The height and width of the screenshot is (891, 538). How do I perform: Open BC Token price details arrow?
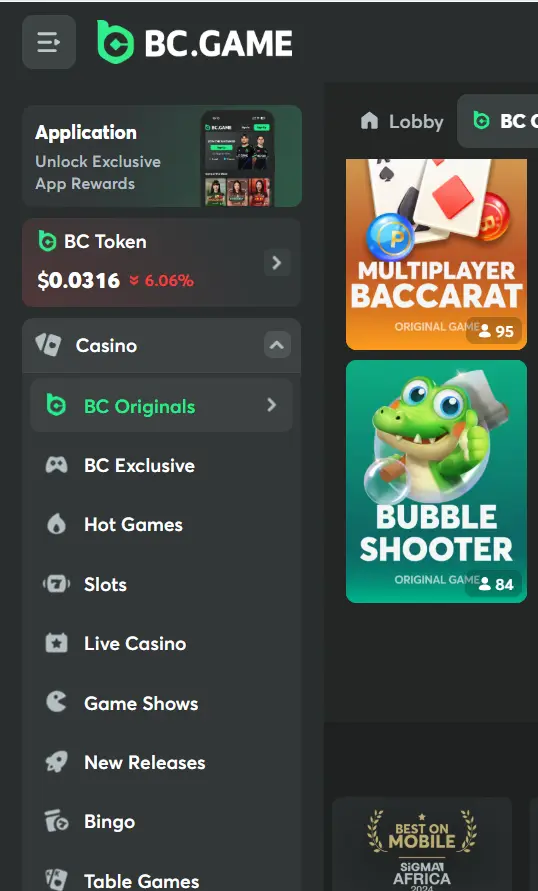click(x=277, y=263)
